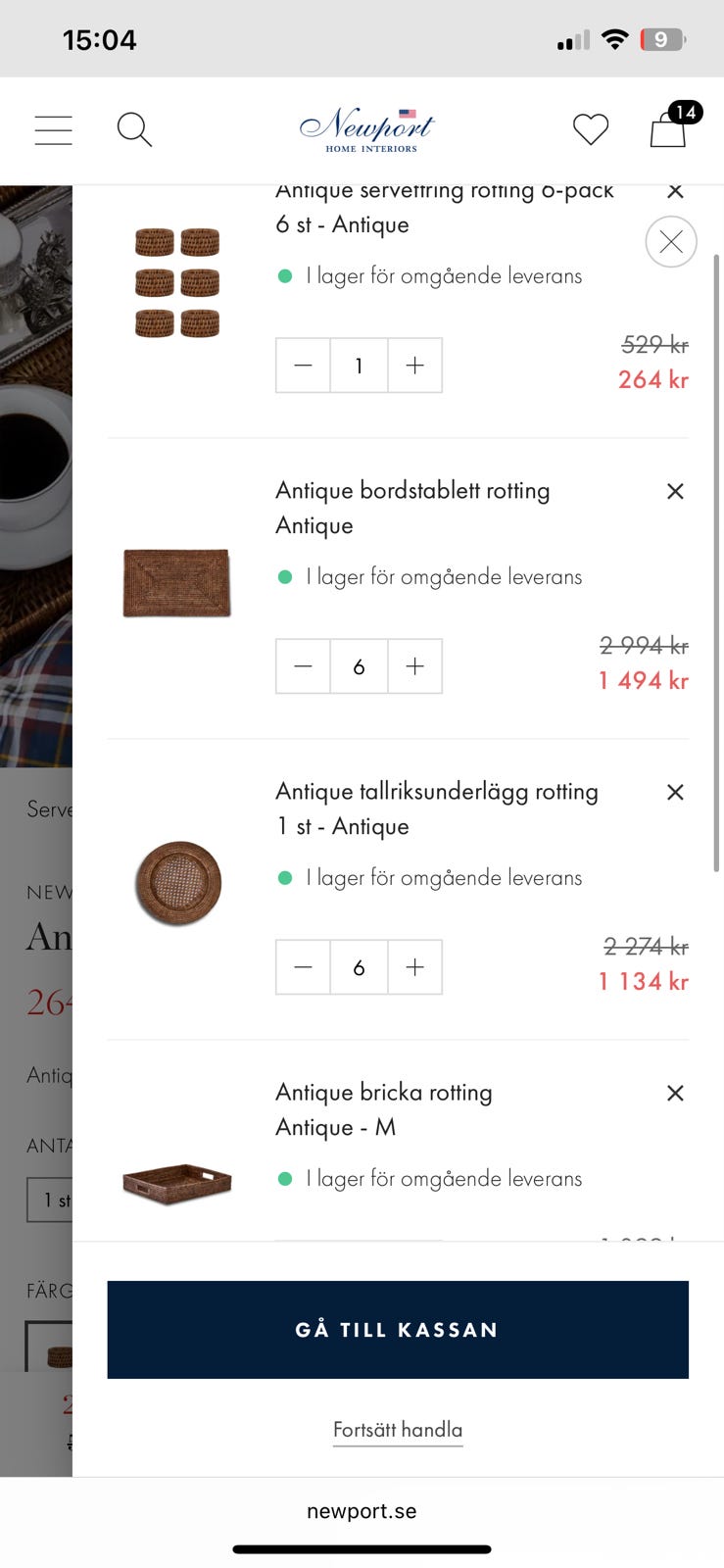The image size is (724, 1568).
Task: Remove Antique servettring rotting 6-pack
Action: [x=674, y=191]
